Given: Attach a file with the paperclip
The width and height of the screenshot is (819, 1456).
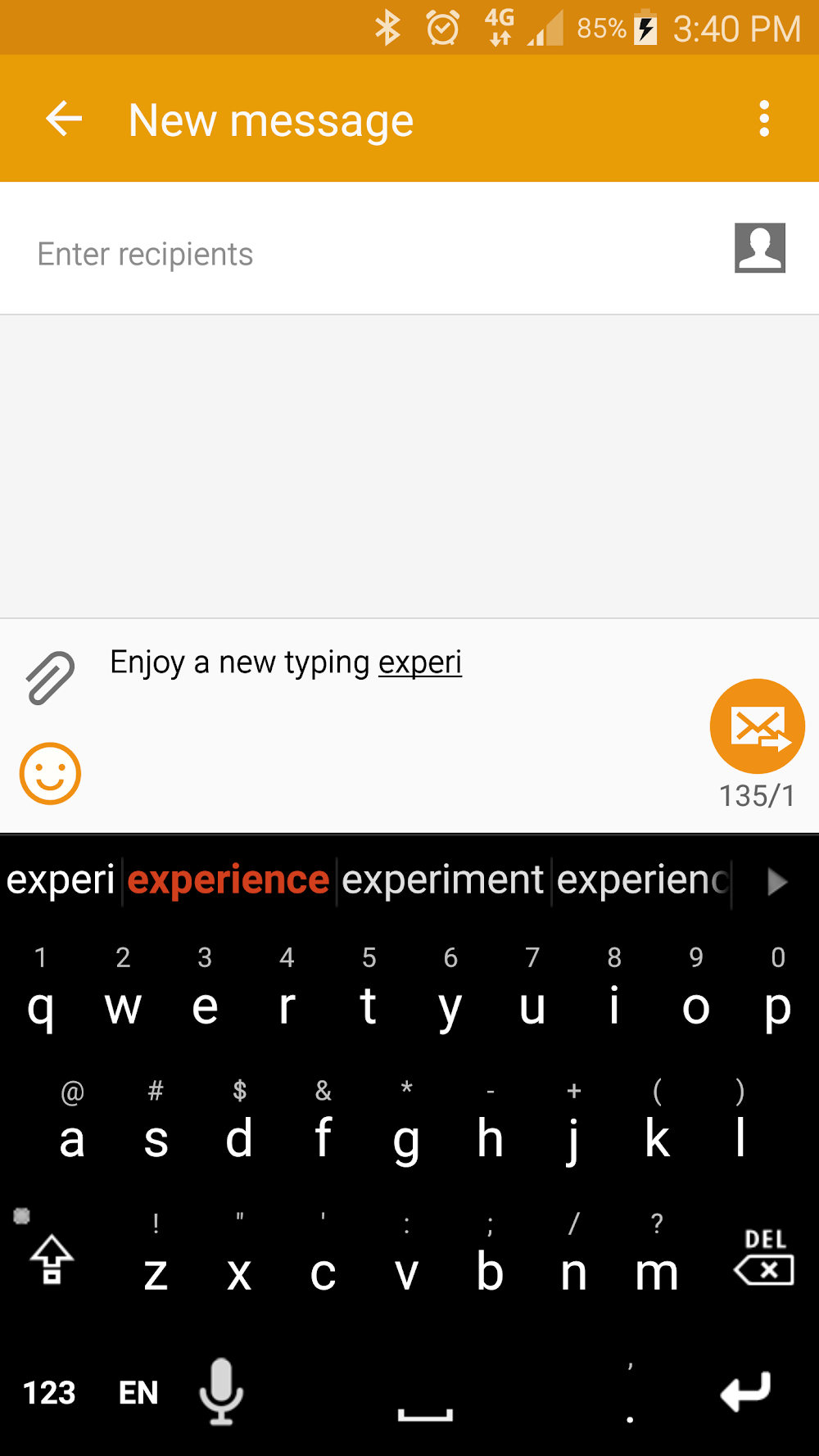Looking at the screenshot, I should 51,678.
